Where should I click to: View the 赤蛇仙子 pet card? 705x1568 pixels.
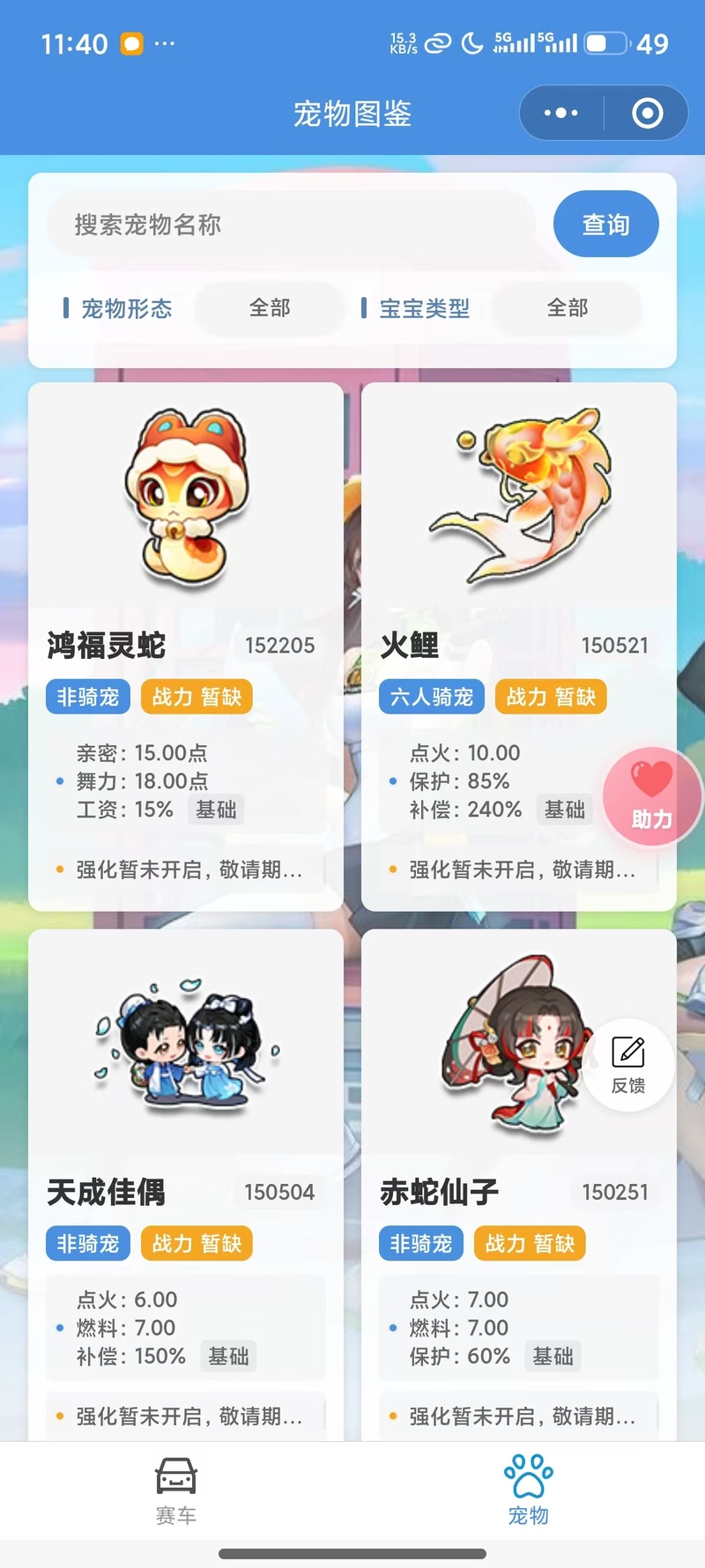point(519,1185)
